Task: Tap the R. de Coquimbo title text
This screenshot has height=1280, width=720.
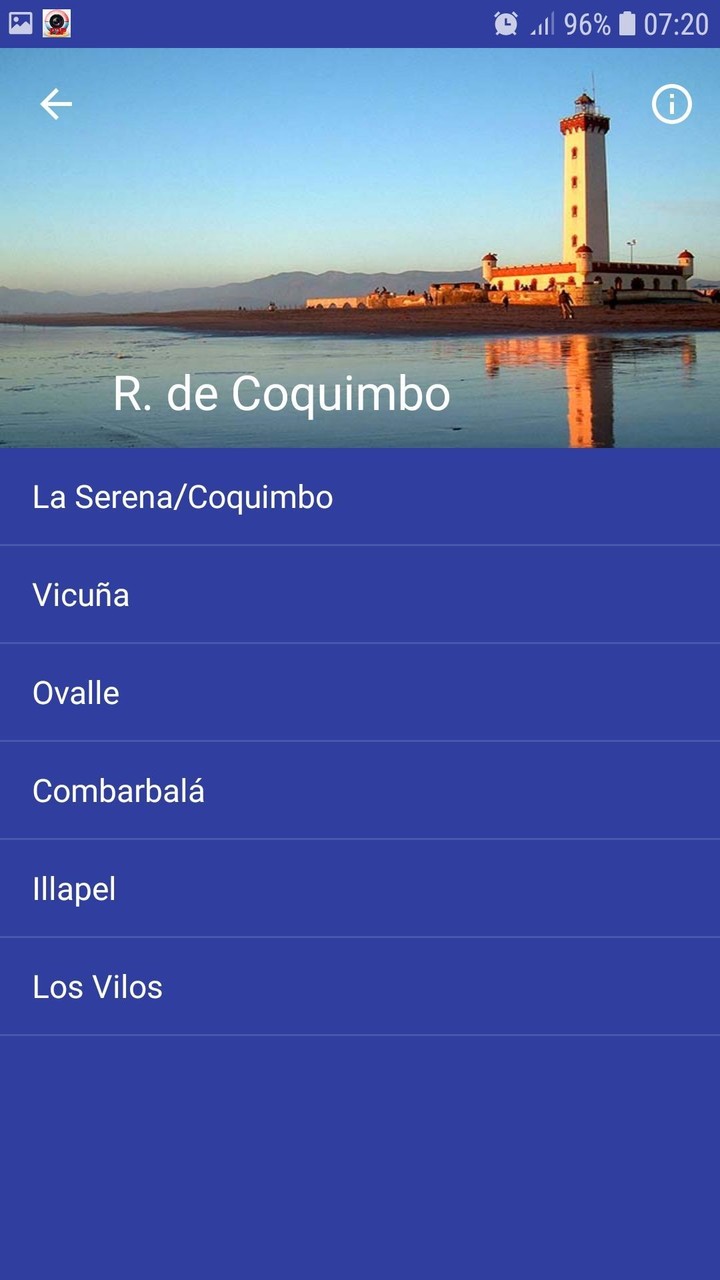Action: (x=283, y=393)
